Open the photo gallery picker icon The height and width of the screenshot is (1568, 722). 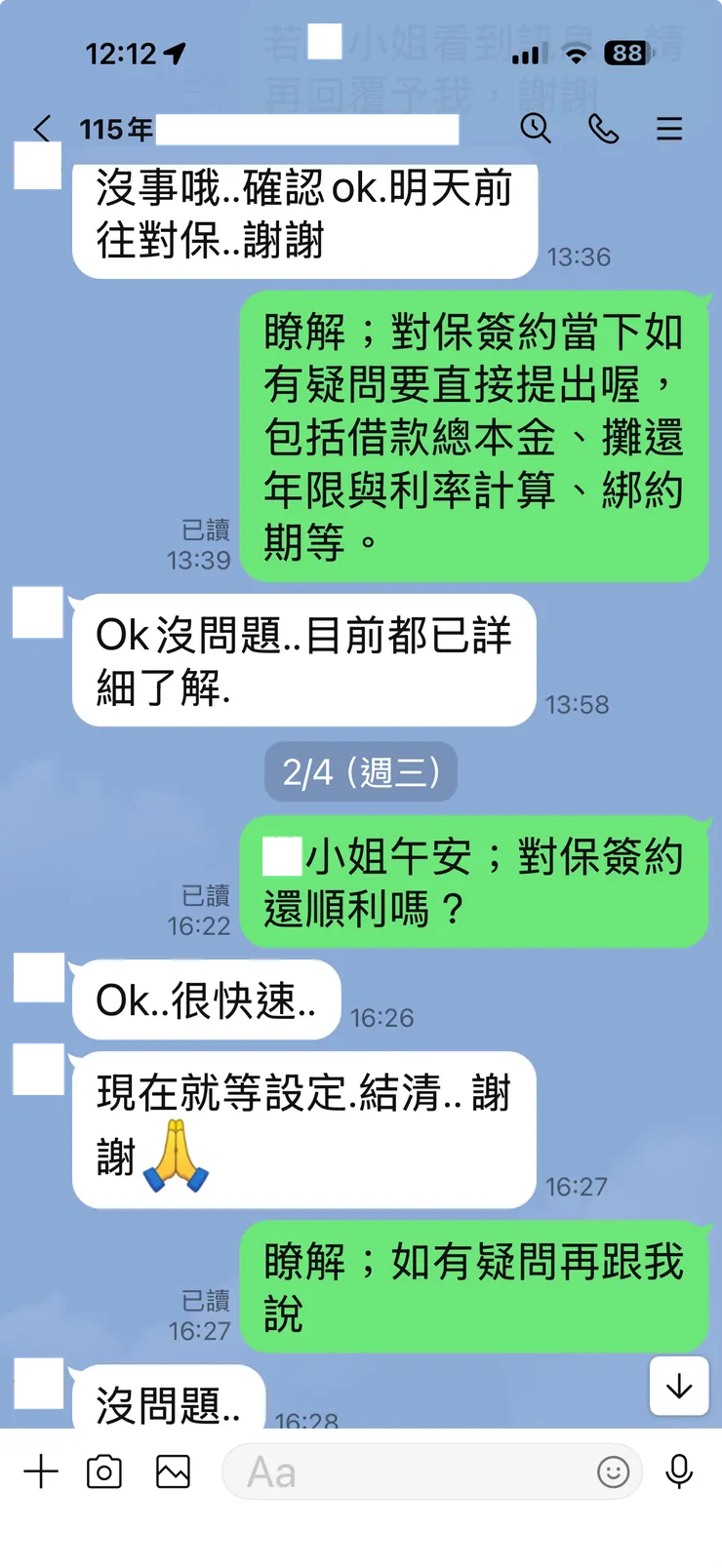(172, 1471)
